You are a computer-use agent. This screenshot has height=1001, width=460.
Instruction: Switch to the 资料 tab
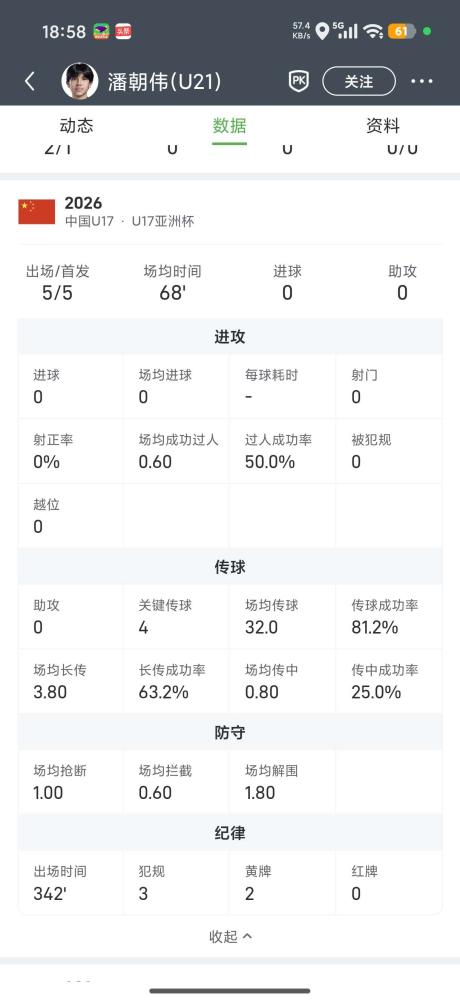click(x=383, y=126)
